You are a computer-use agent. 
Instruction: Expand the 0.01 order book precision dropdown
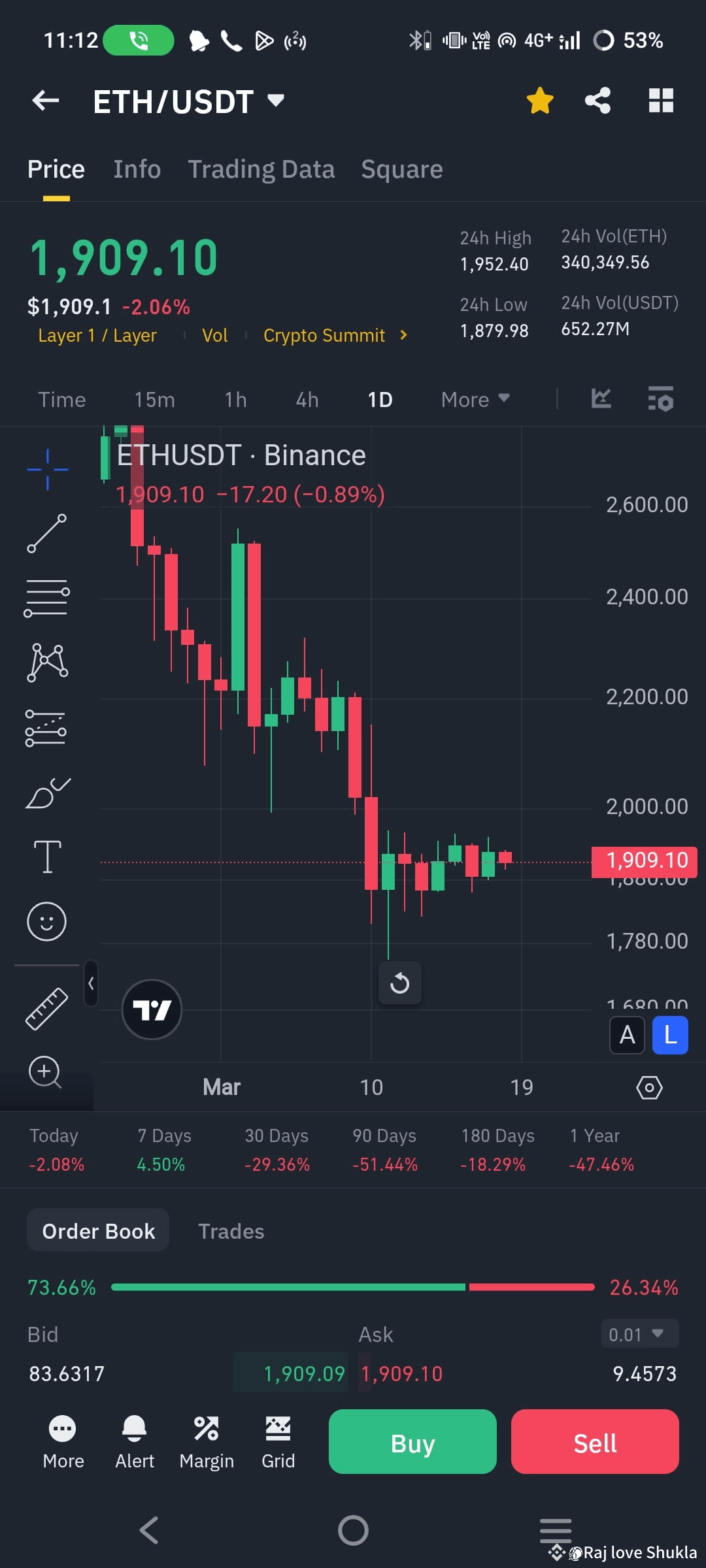pyautogui.click(x=639, y=1334)
